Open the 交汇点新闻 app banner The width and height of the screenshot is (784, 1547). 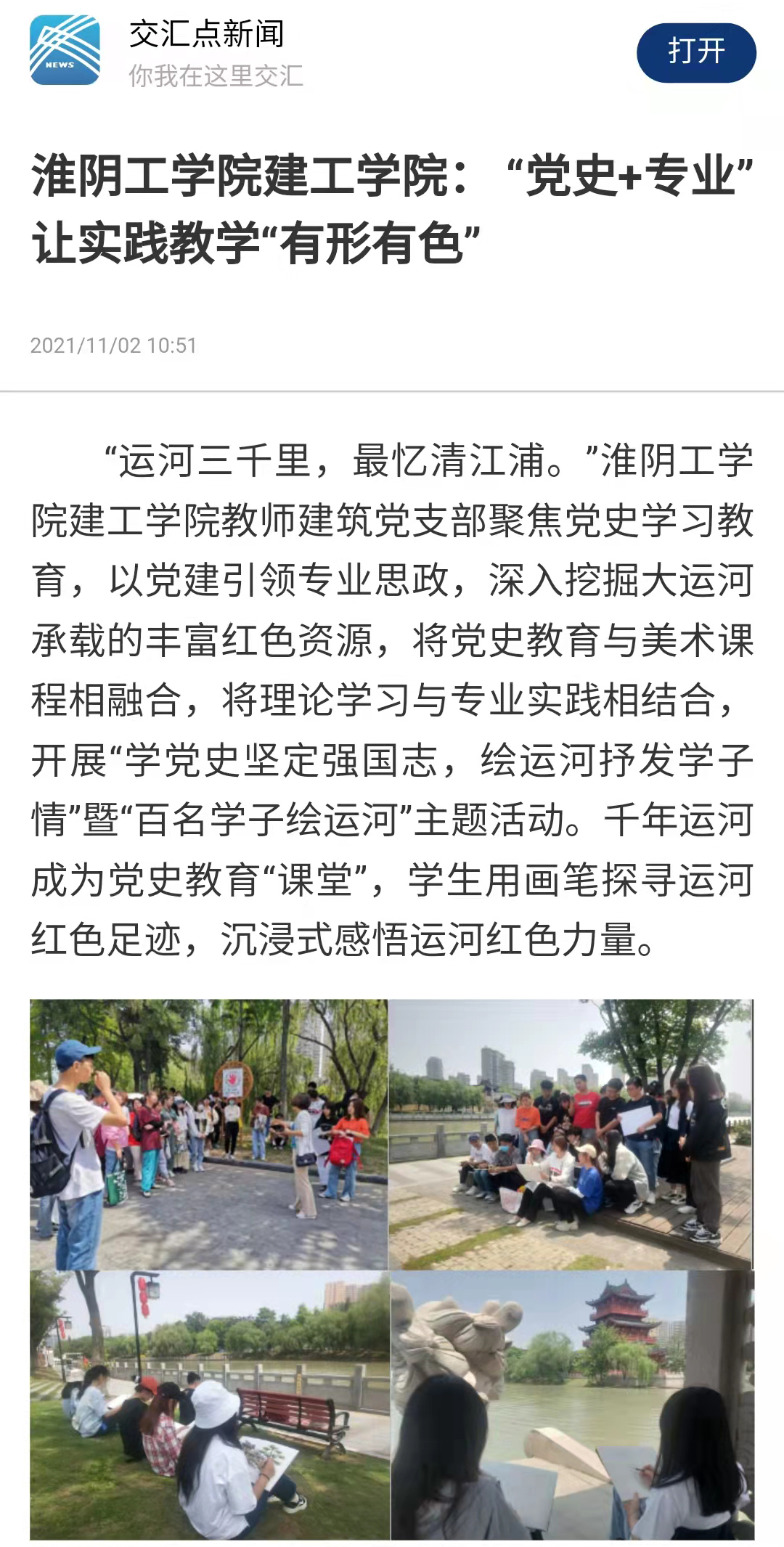[206, 52]
